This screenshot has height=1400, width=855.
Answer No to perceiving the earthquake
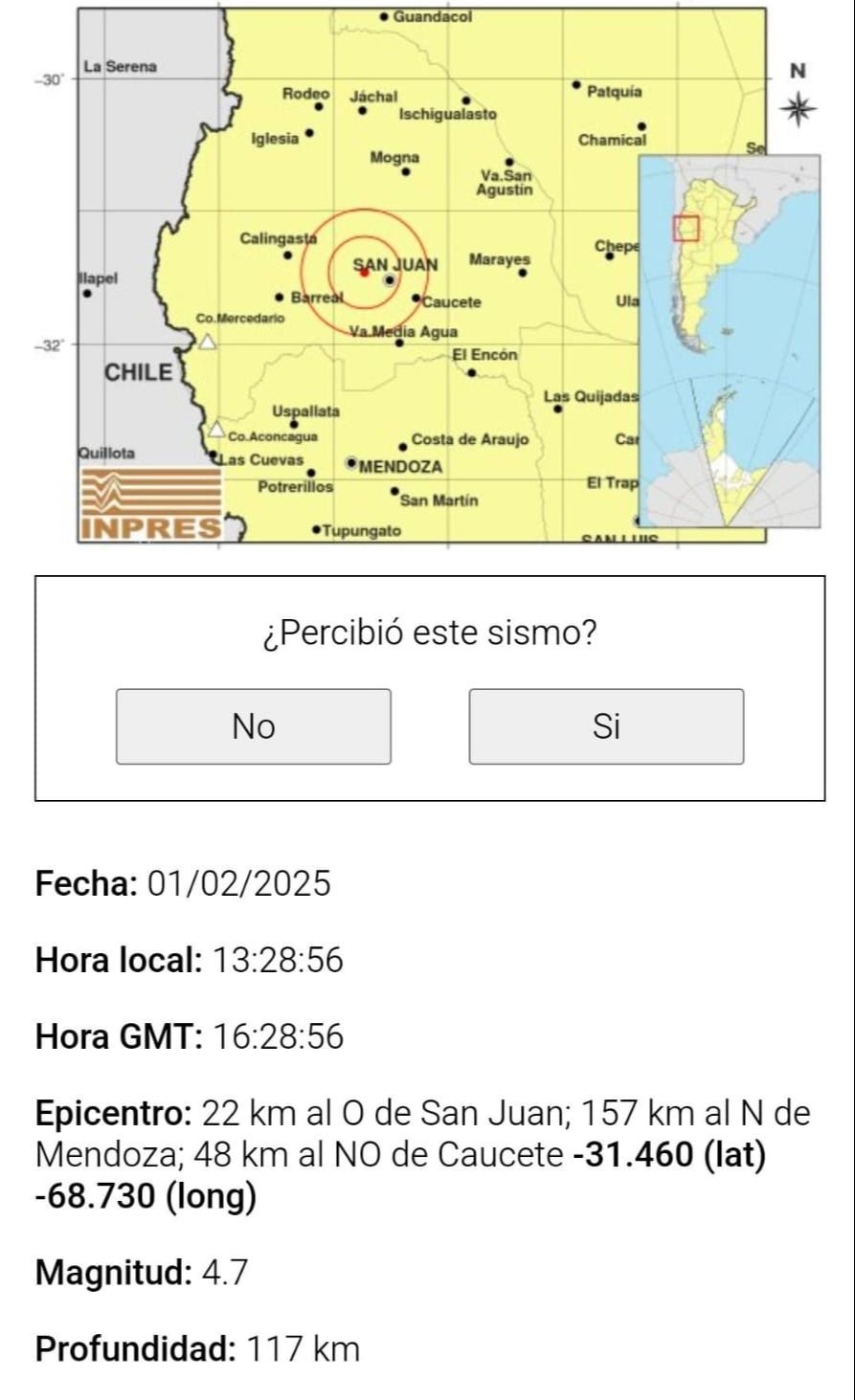click(254, 726)
